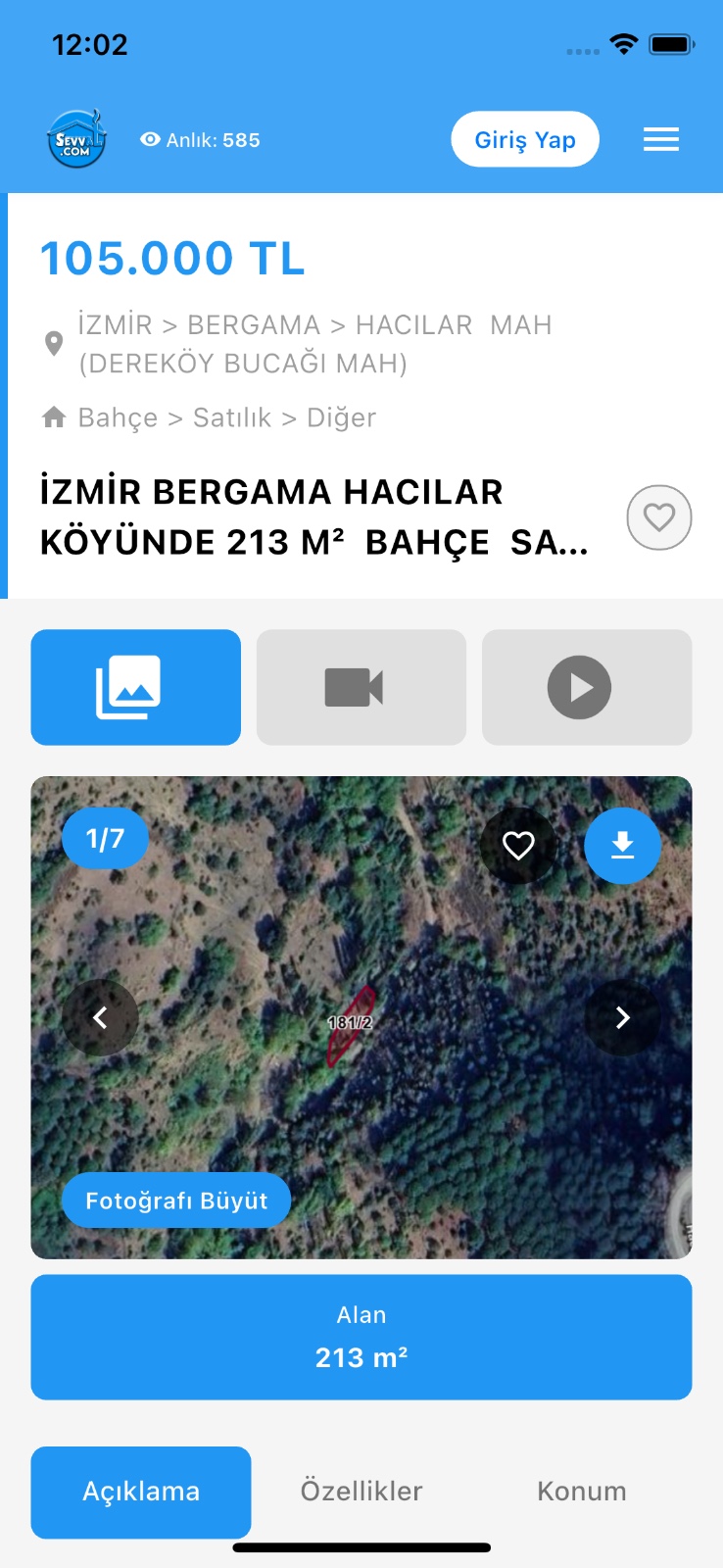
Task: Open the video playback tab icon
Action: (586, 687)
